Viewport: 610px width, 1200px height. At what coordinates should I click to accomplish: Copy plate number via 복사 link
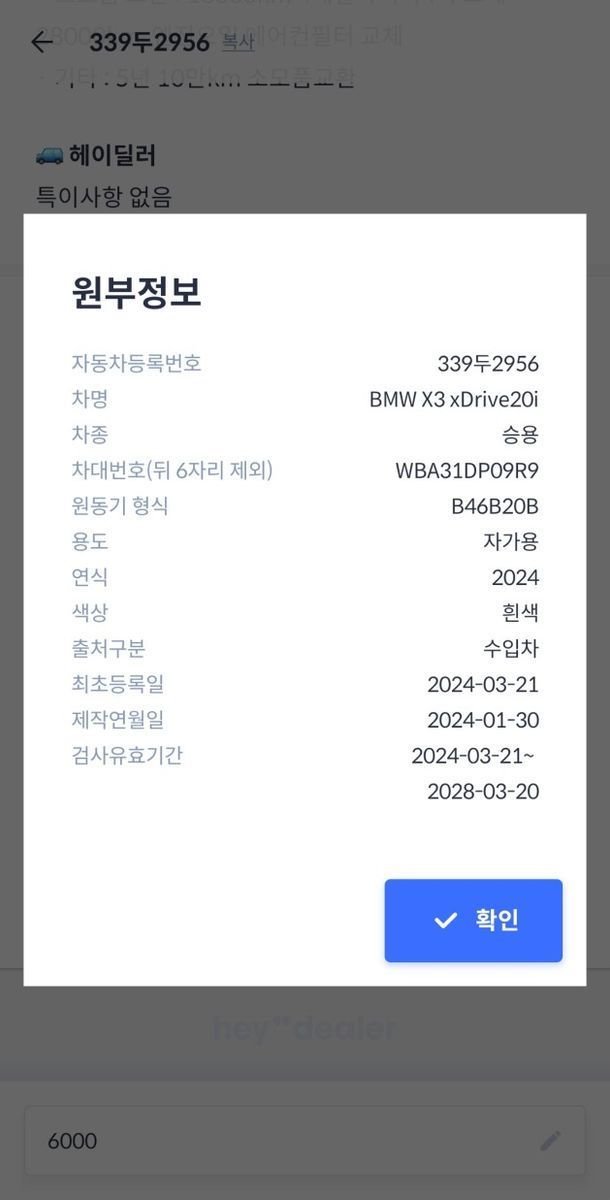click(238, 43)
